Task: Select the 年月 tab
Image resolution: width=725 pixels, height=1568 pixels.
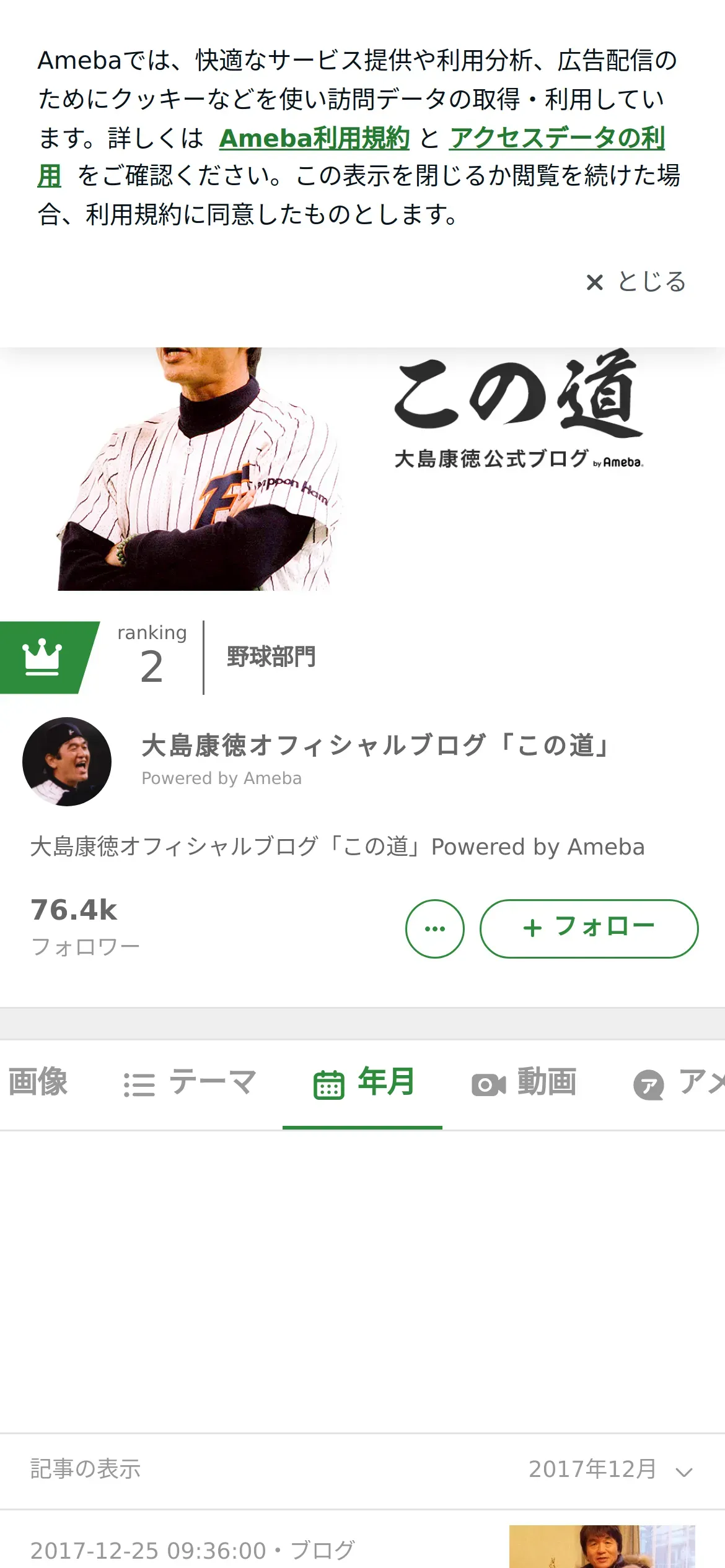Action: coord(363,1084)
